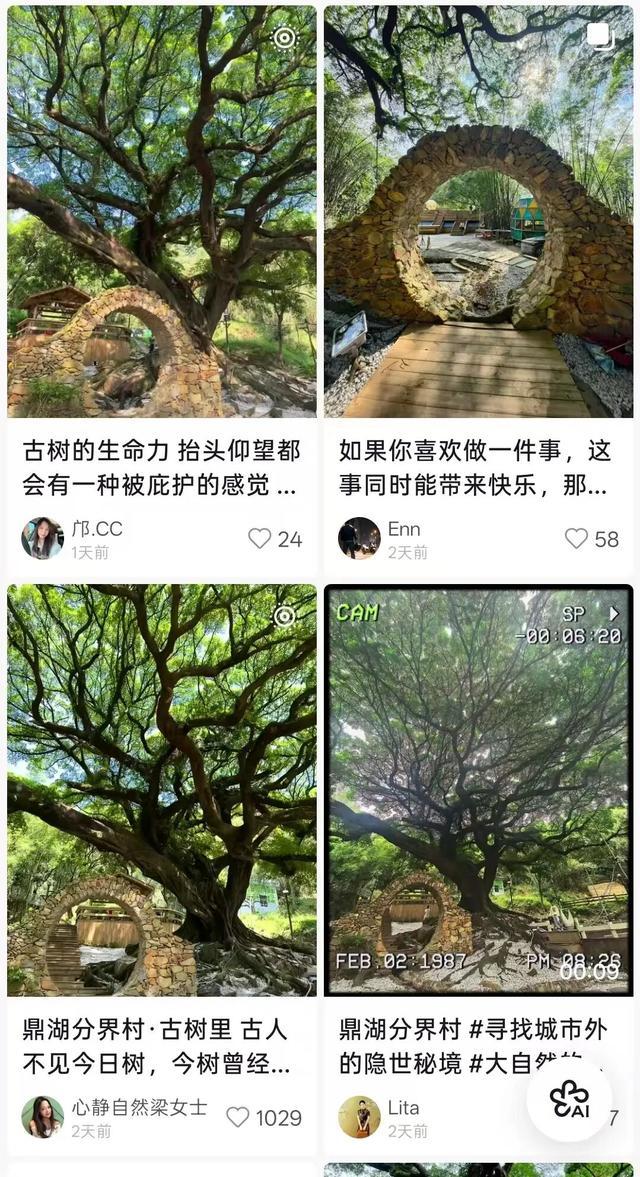Open Enn's stone arch post
Image resolution: width=640 pixels, height=1177 pixels.
click(478, 212)
